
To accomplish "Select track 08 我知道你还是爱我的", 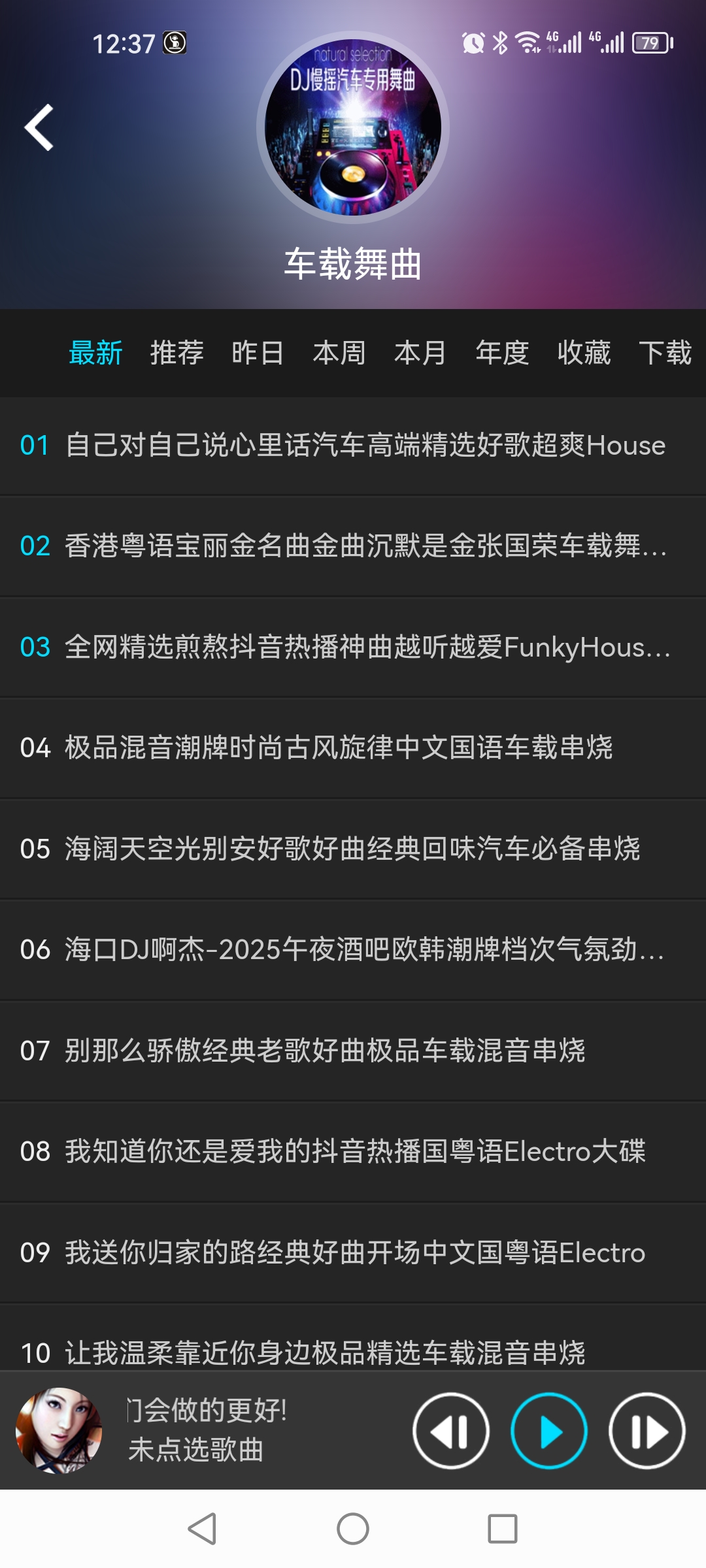I will click(353, 1152).
